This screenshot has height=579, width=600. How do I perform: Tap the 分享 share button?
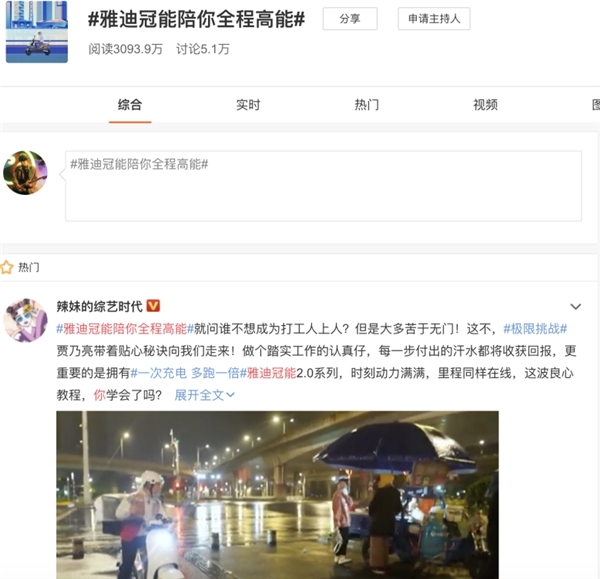350,19
